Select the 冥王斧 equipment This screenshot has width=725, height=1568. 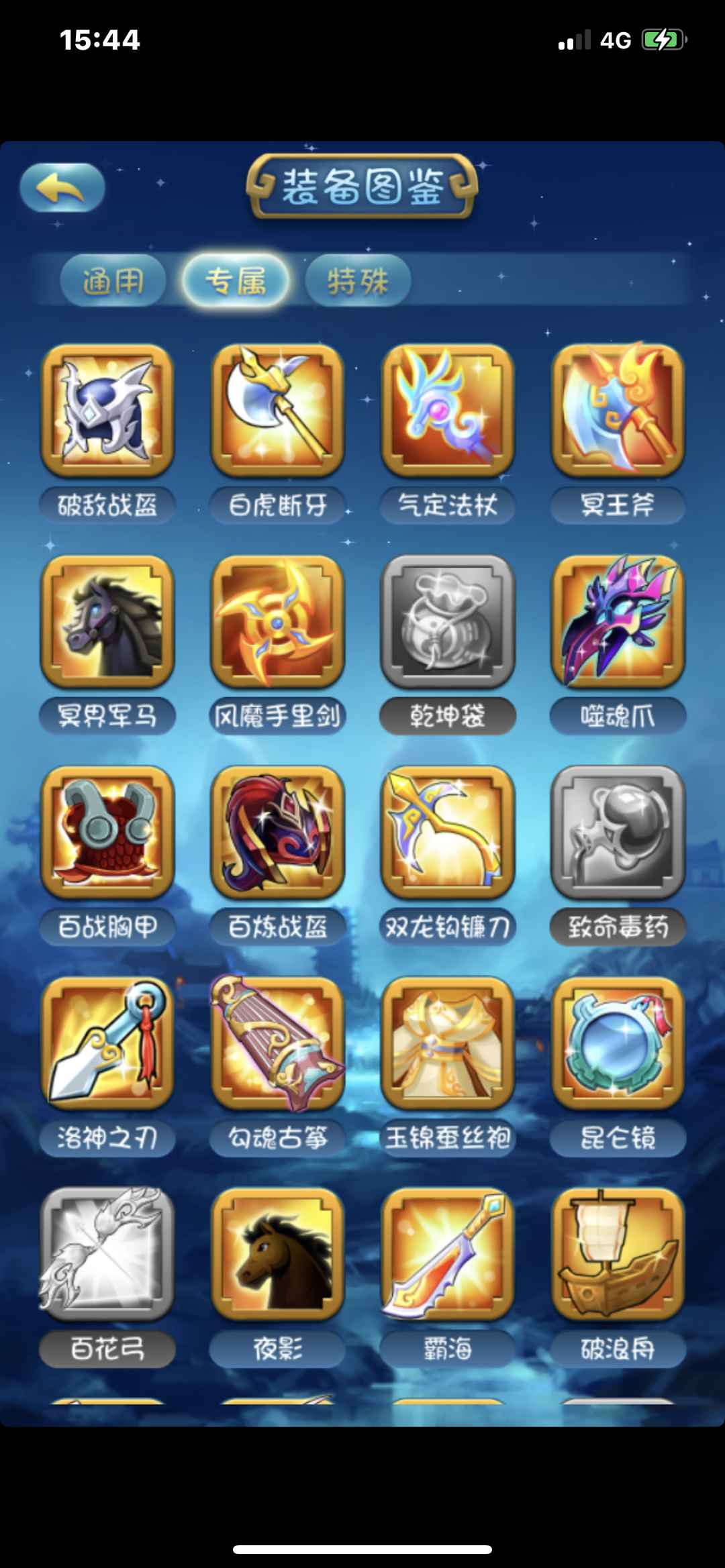(x=618, y=411)
